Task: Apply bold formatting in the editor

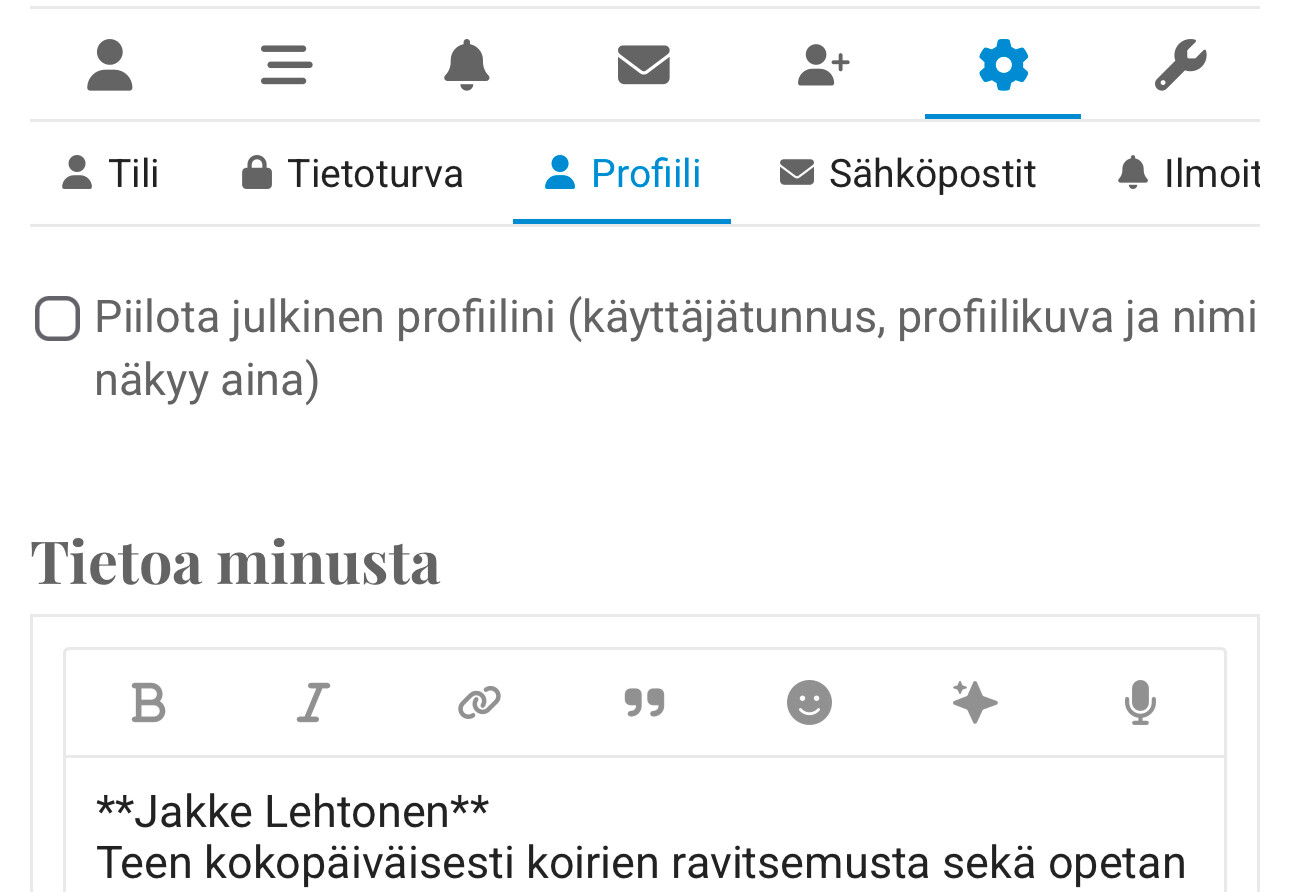Action: tap(148, 703)
